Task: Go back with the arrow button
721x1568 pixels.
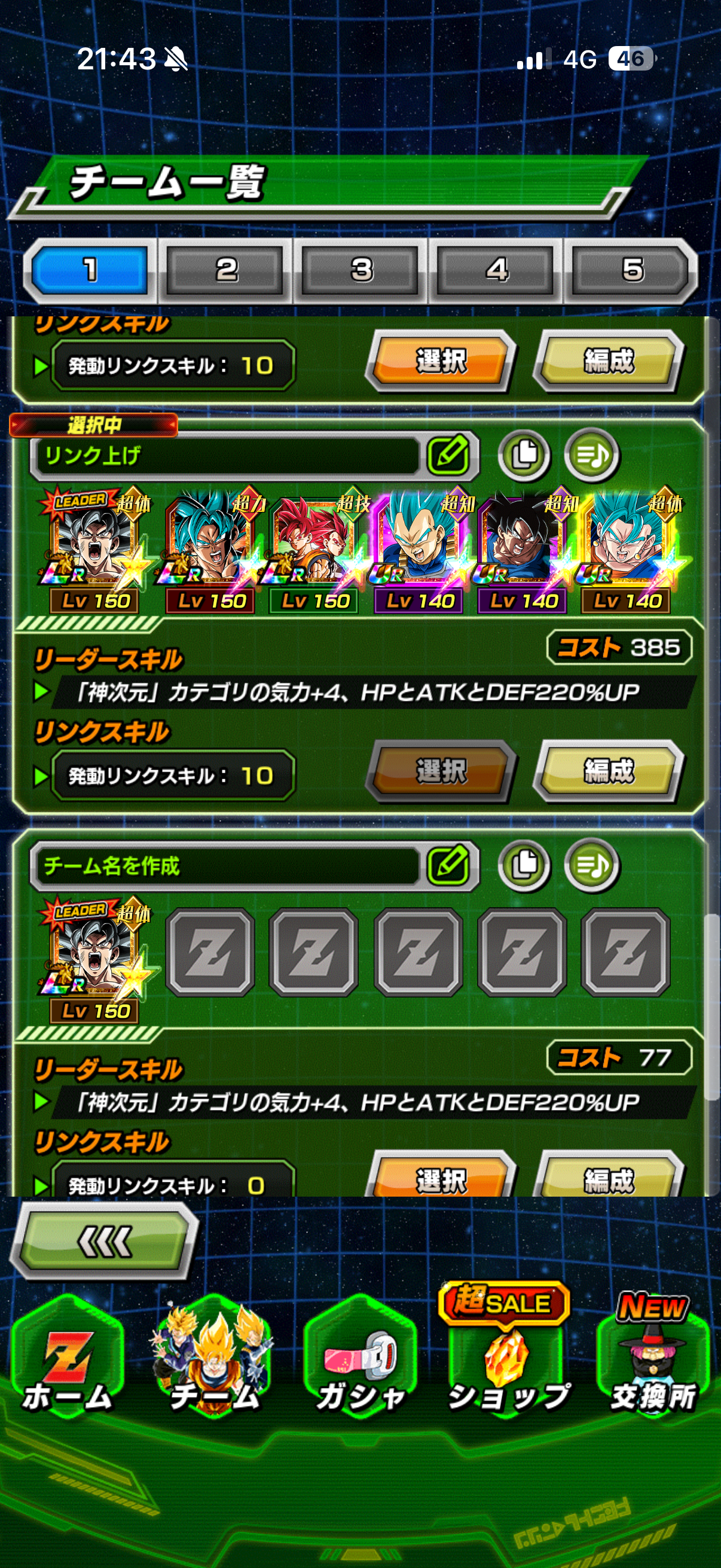Action: [105, 1240]
